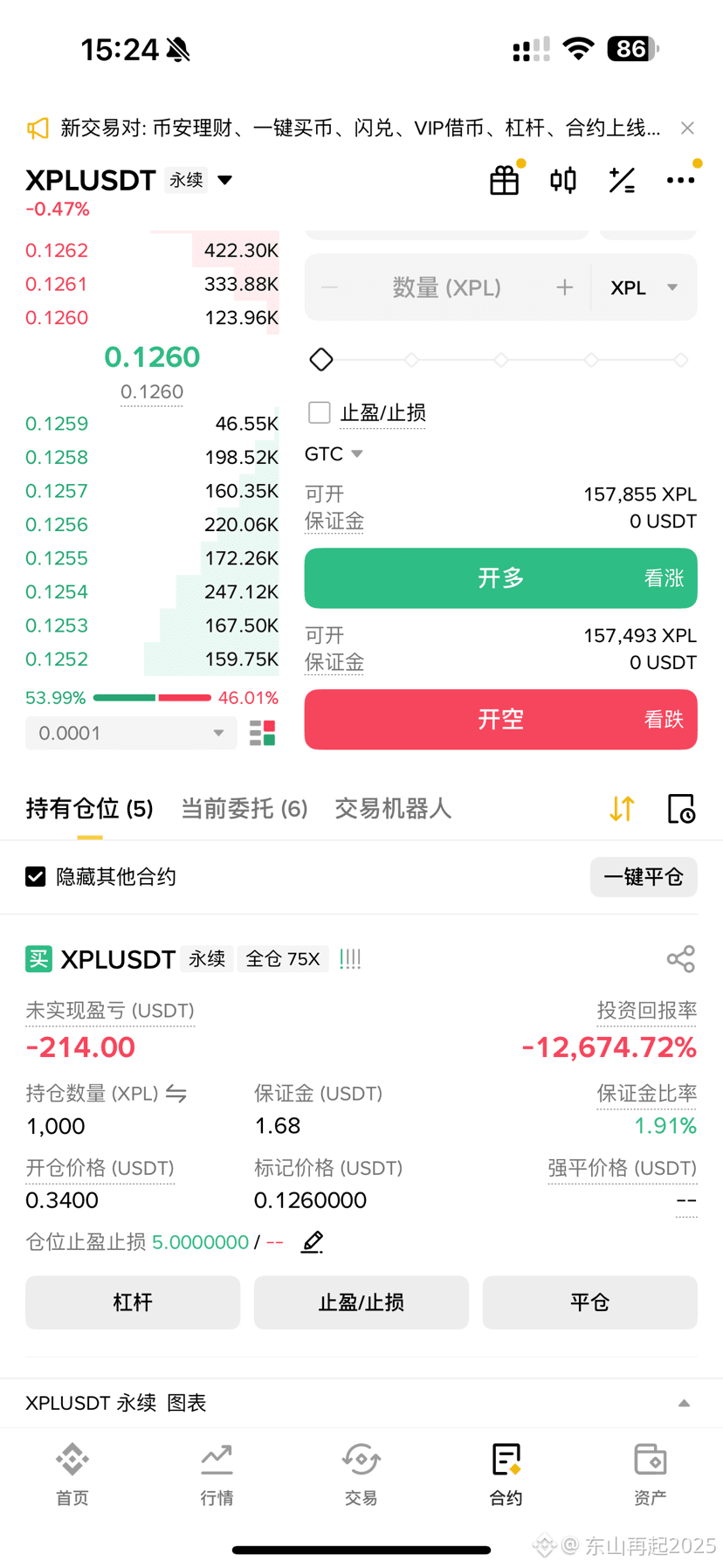Screen dimensions: 723x1568
Task: Tap the quantity (XPL) input field
Action: point(446,287)
